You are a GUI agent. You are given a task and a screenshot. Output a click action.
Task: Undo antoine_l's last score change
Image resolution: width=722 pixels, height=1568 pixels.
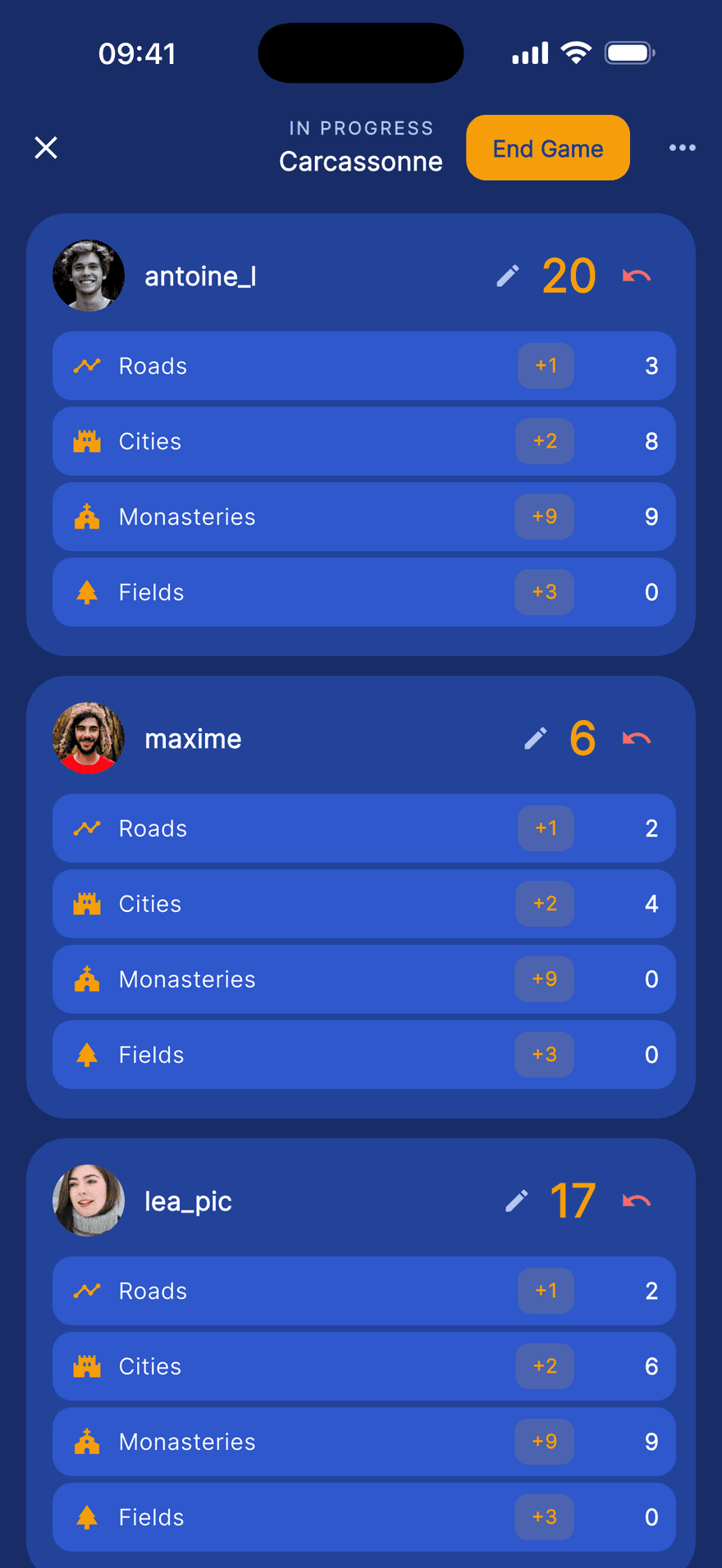(637, 276)
